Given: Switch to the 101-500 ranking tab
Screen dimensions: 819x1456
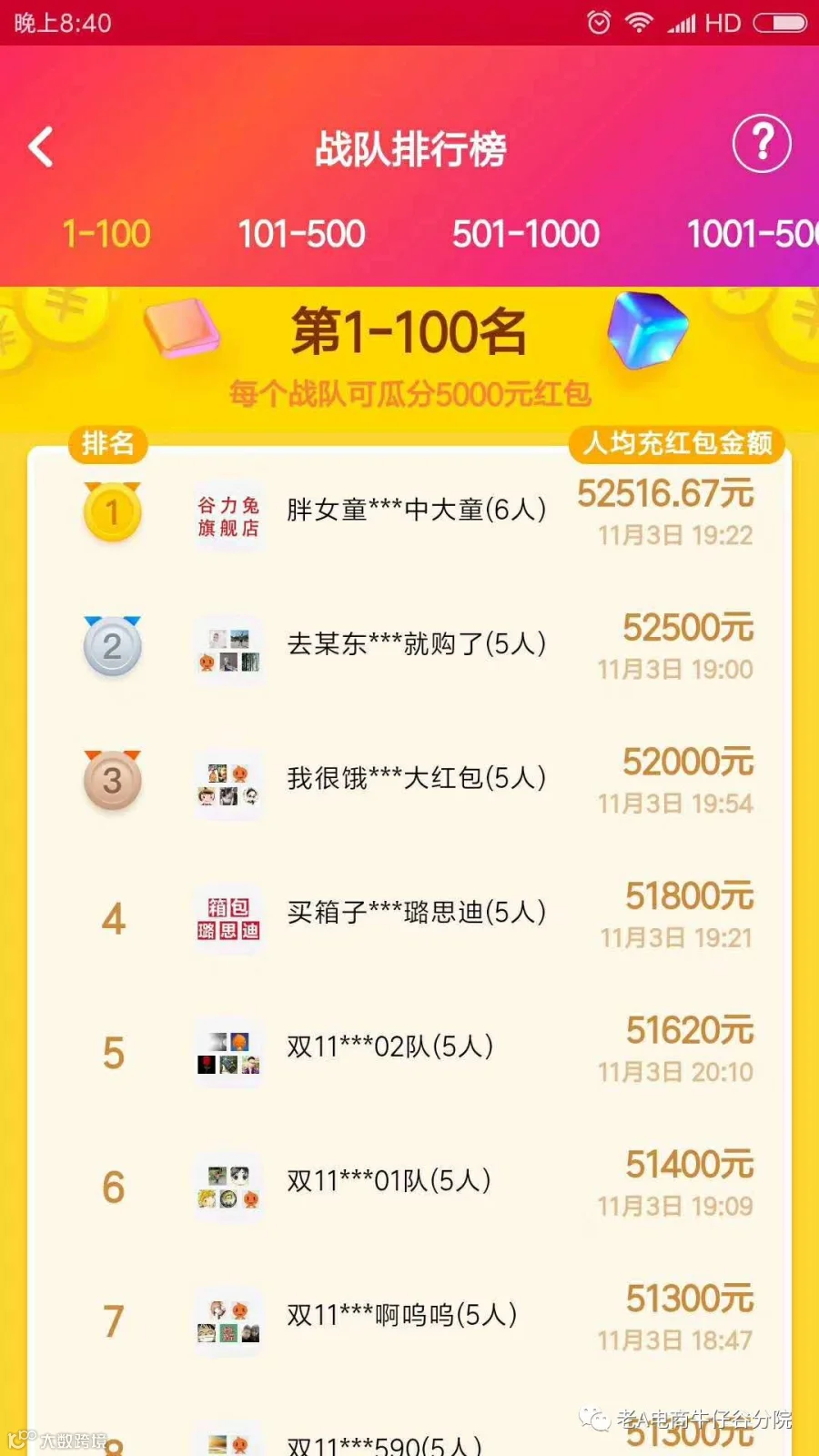Looking at the screenshot, I should click(301, 234).
